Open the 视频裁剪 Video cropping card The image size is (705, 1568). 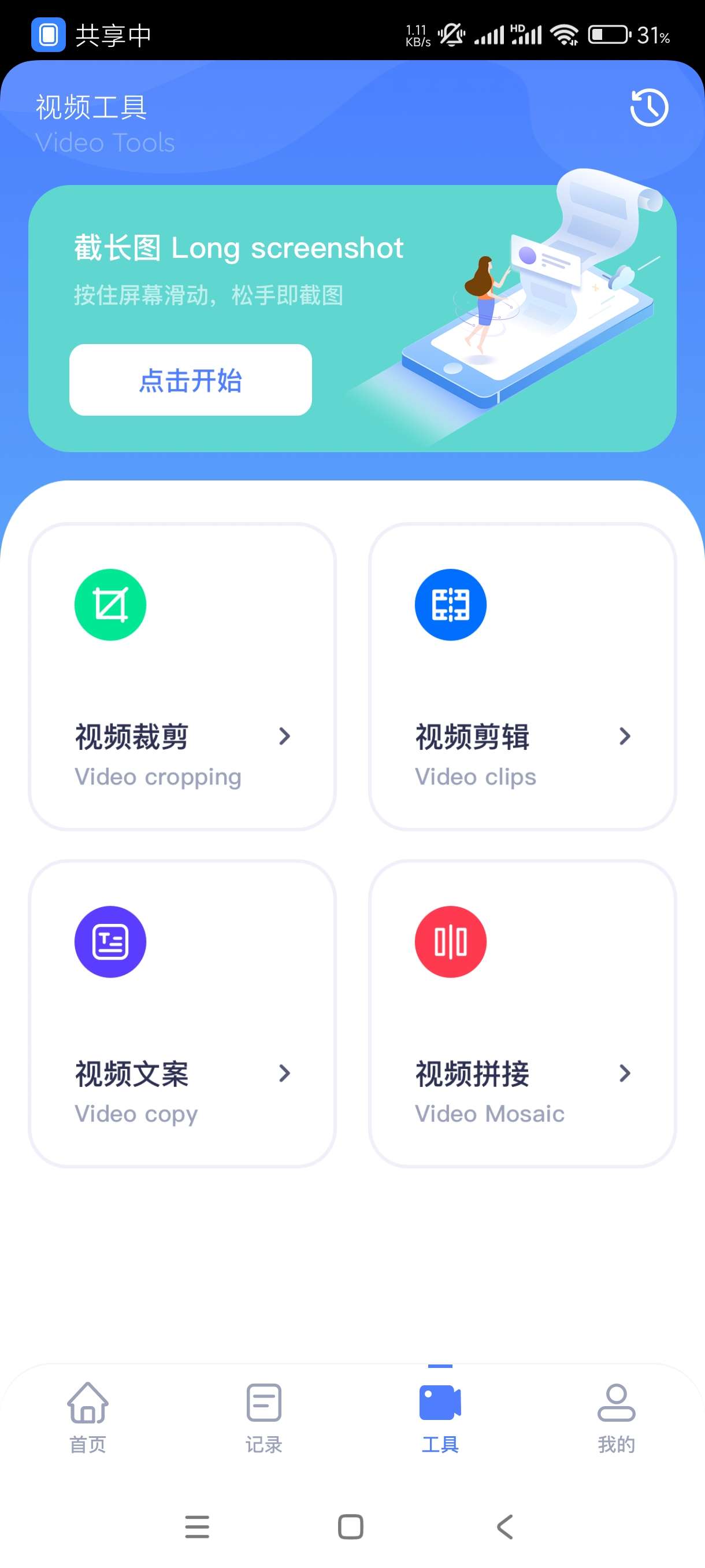coord(182,677)
